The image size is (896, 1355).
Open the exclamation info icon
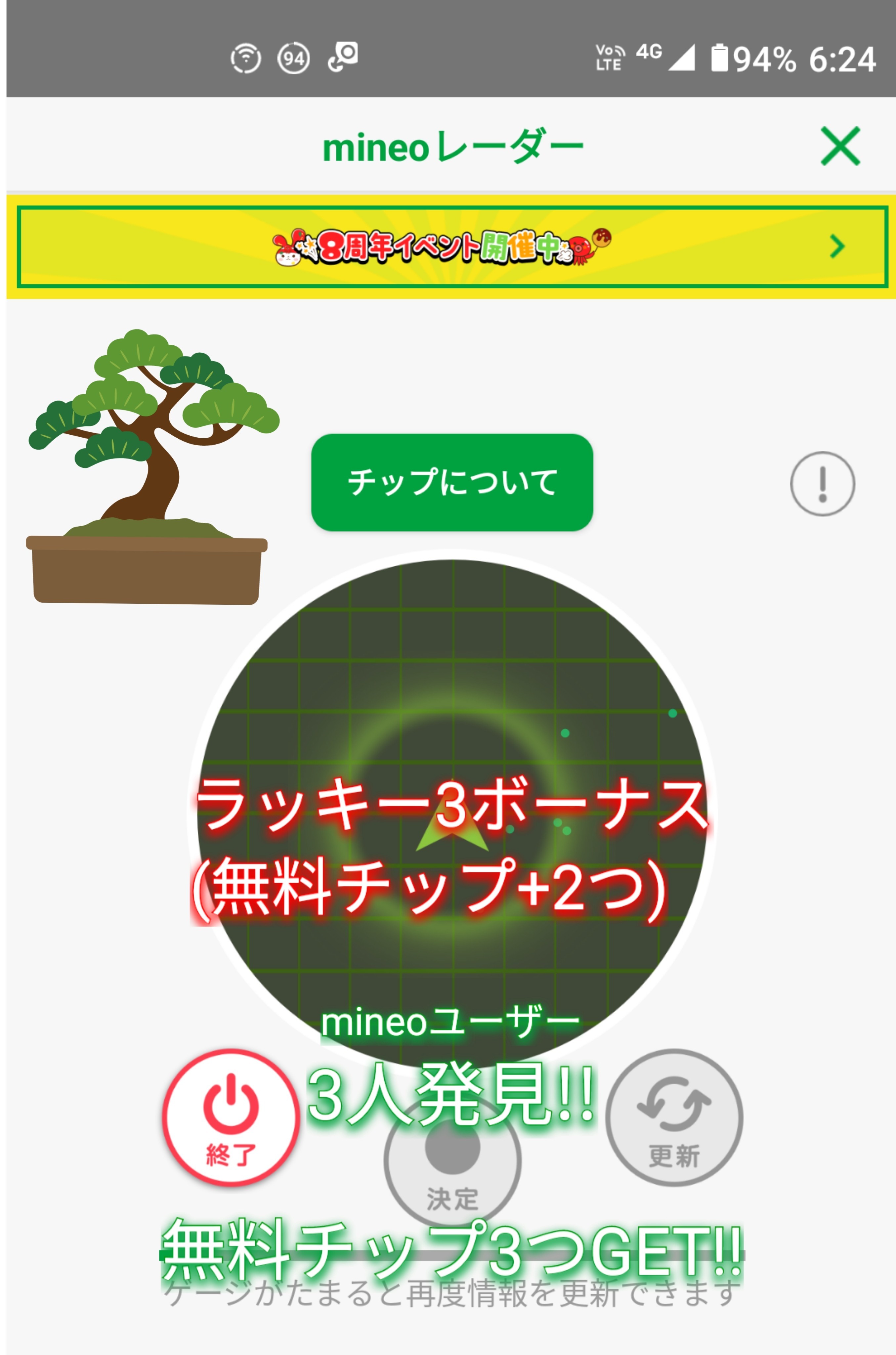click(x=822, y=483)
